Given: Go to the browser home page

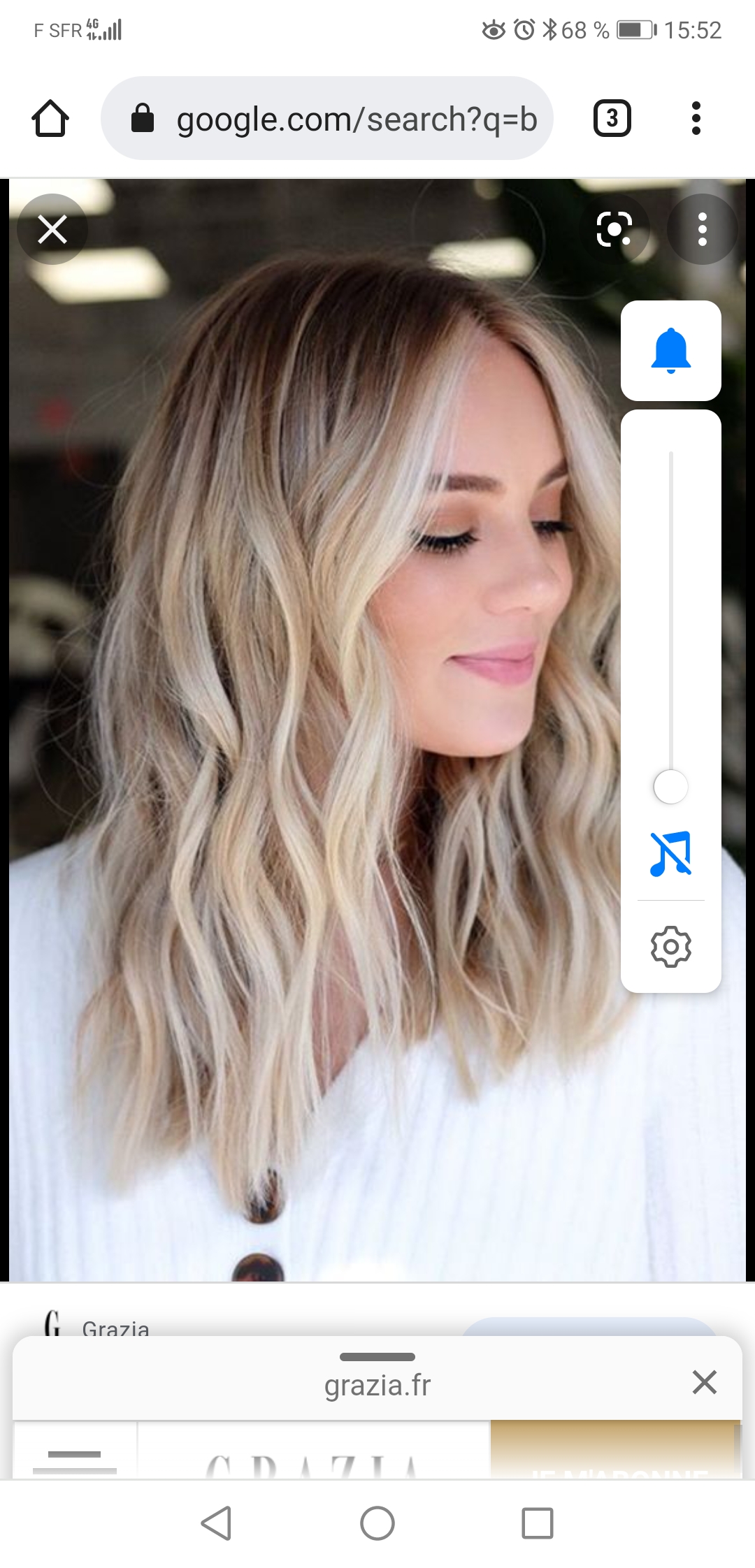Looking at the screenshot, I should tap(50, 118).
